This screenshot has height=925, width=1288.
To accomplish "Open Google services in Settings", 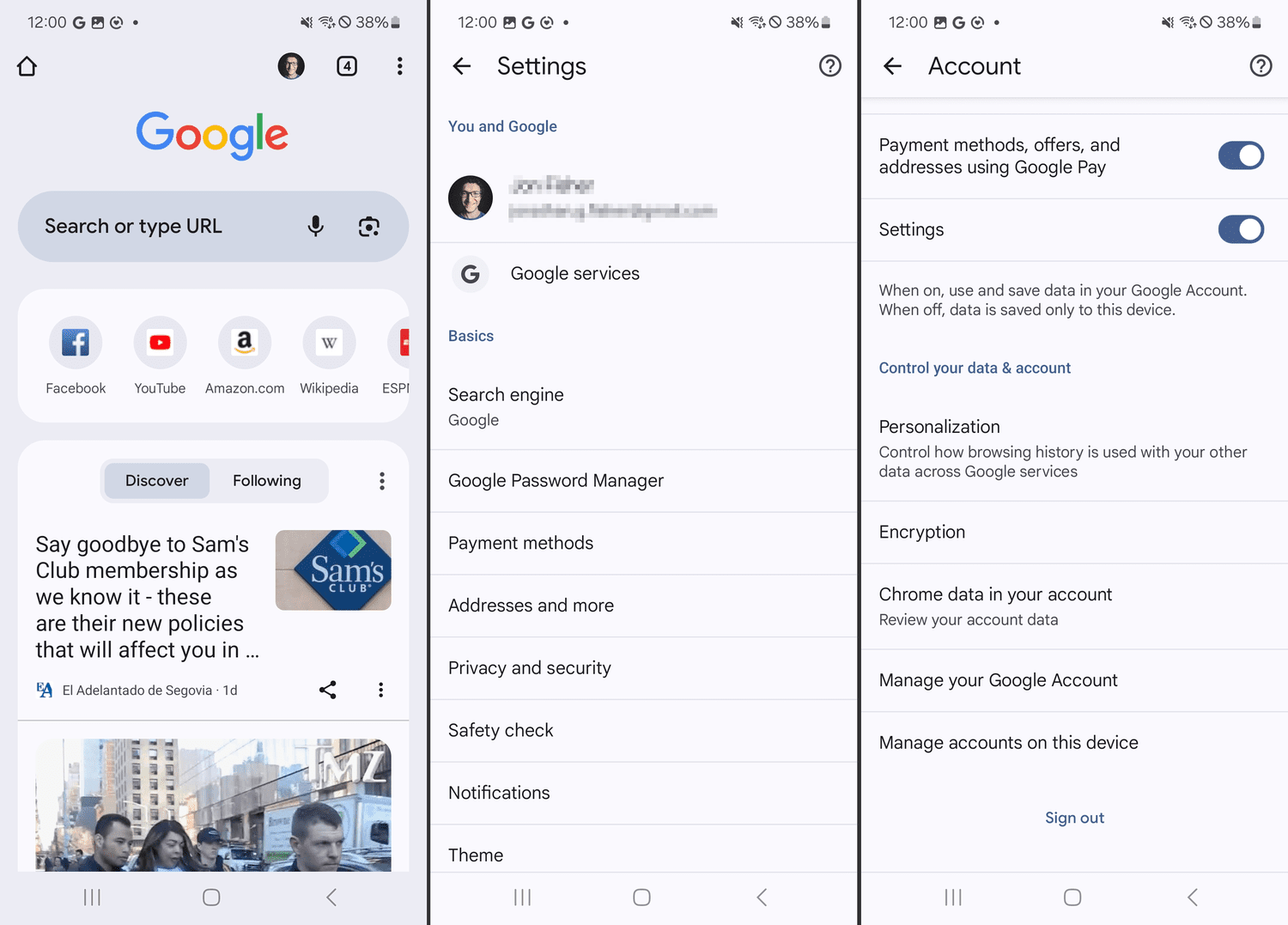I will pyautogui.click(x=574, y=273).
